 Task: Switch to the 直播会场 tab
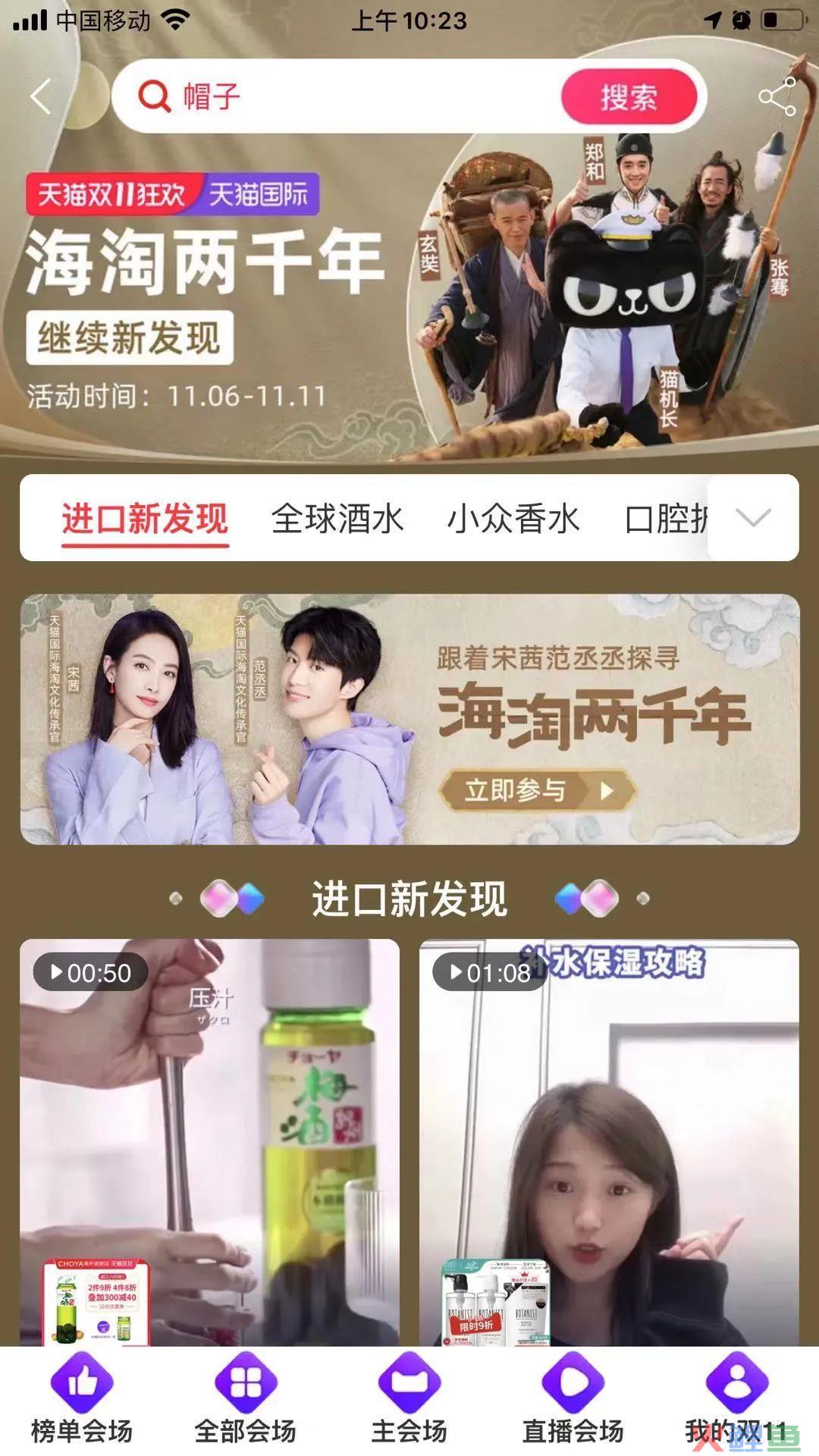tap(573, 1400)
